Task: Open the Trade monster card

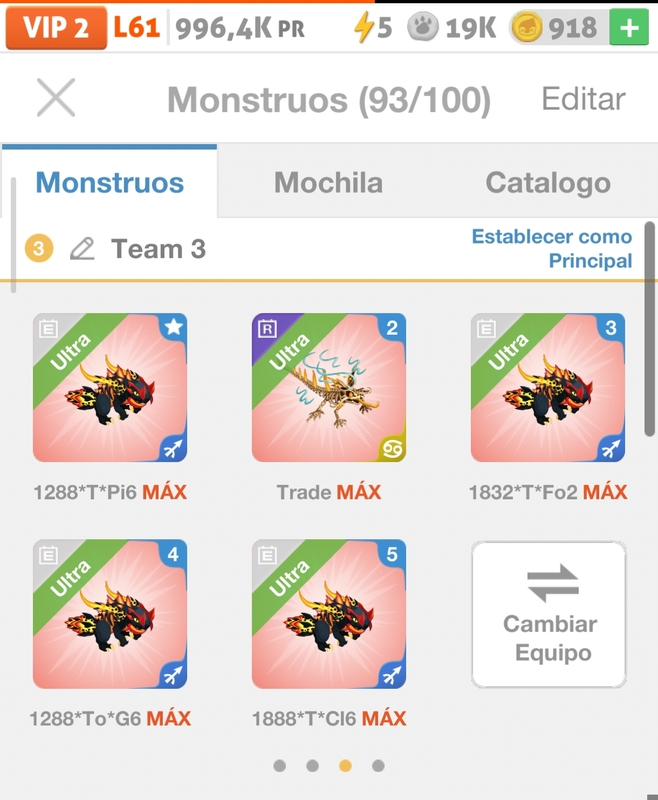Action: point(329,388)
